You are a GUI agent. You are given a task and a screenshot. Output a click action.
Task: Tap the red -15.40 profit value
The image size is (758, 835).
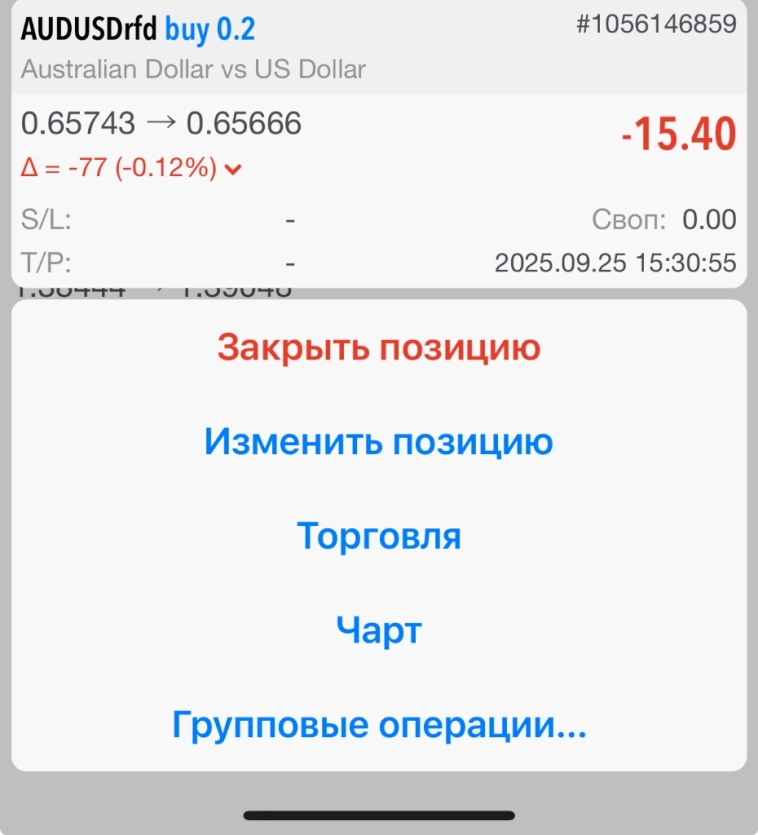coord(680,132)
